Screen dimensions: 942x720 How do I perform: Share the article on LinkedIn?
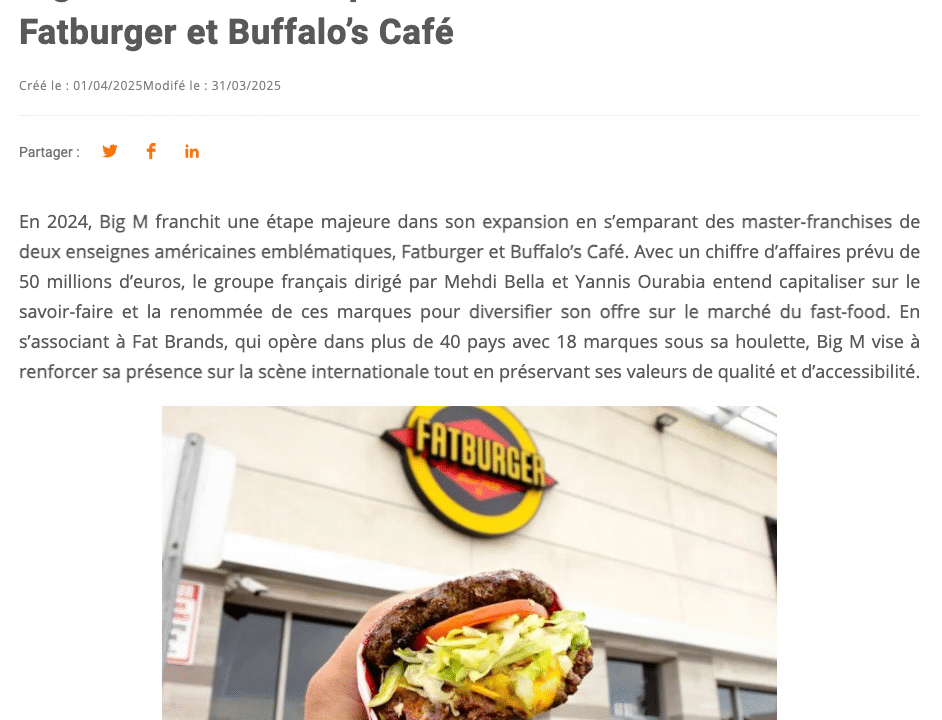(x=192, y=151)
